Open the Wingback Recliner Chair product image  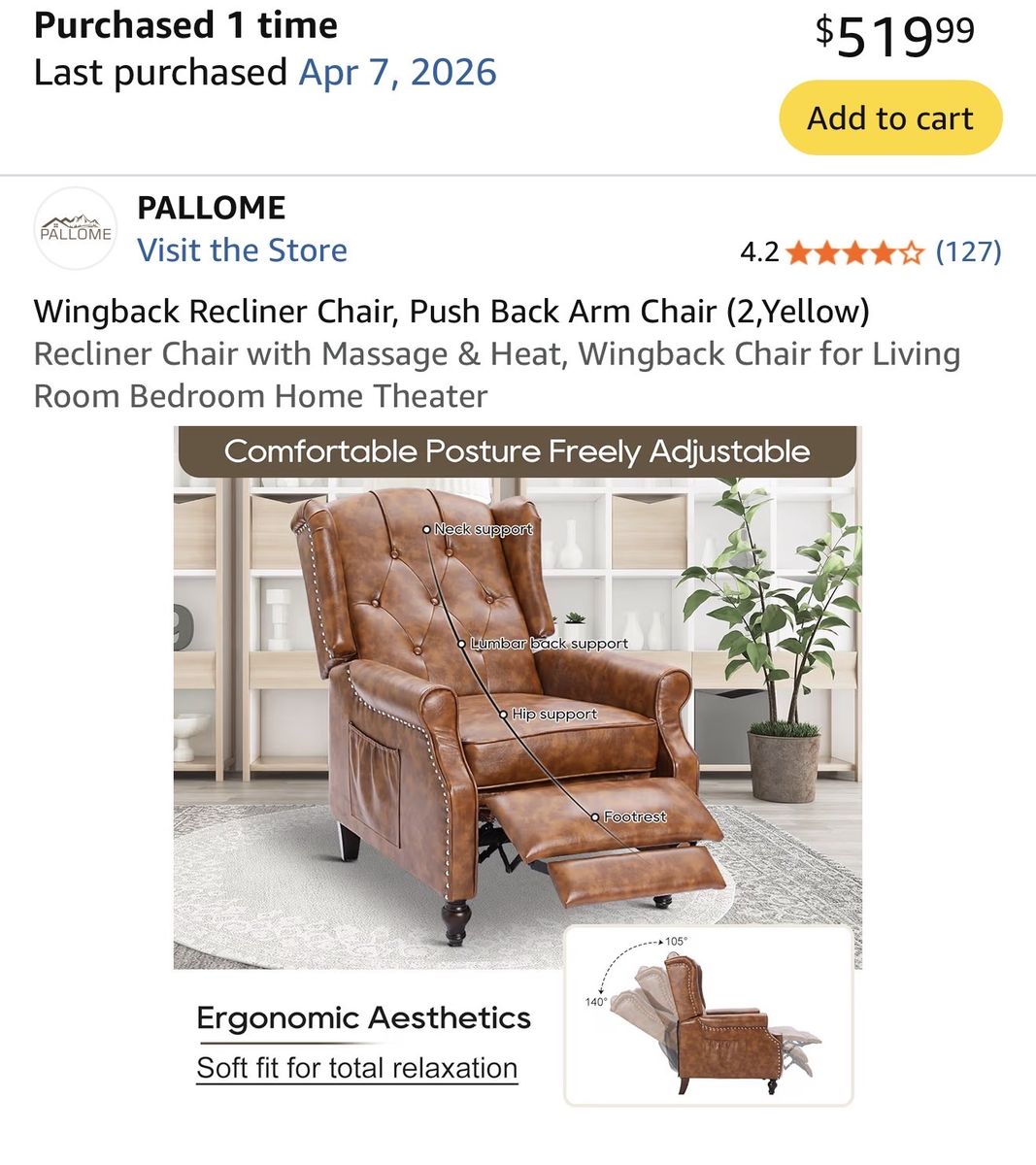(x=518, y=767)
